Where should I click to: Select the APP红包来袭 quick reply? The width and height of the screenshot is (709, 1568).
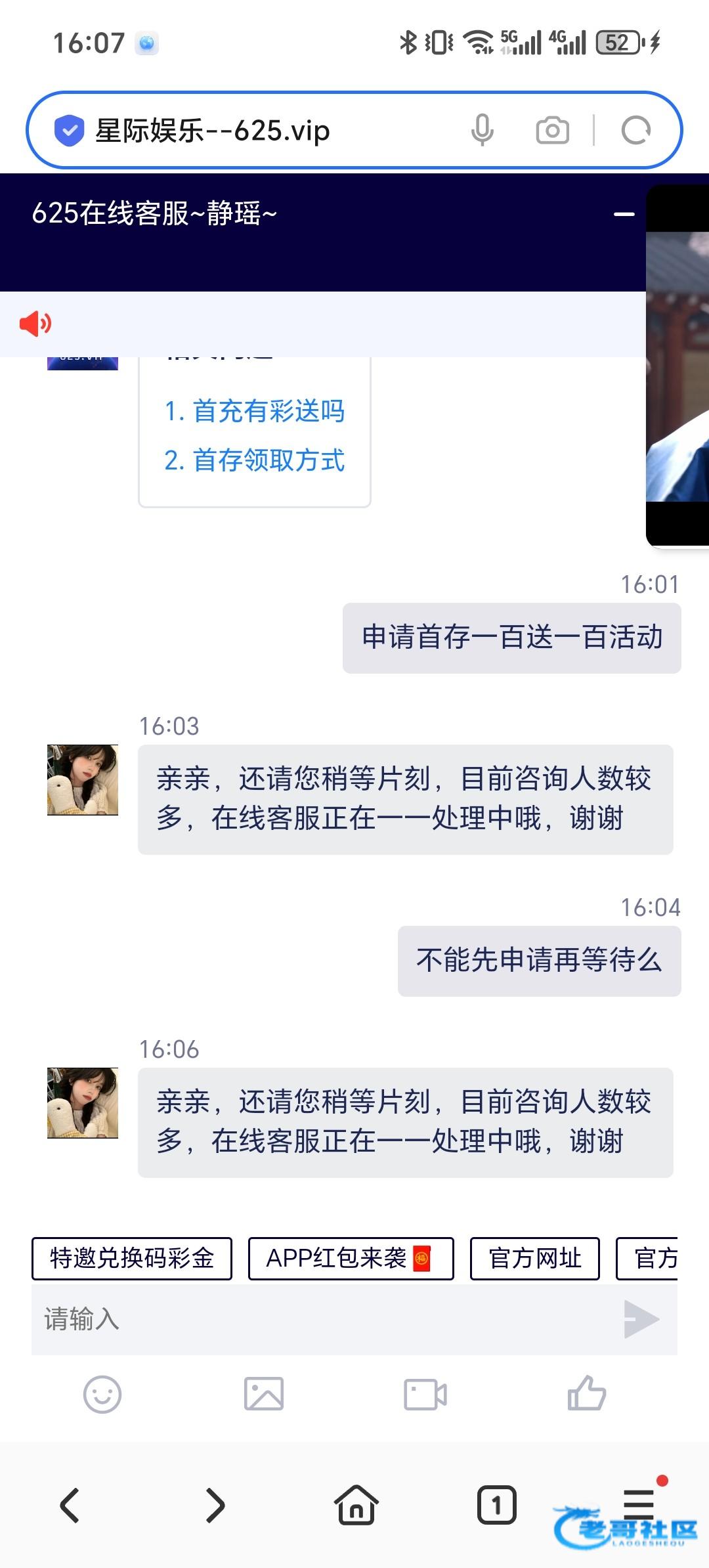[x=351, y=1259]
